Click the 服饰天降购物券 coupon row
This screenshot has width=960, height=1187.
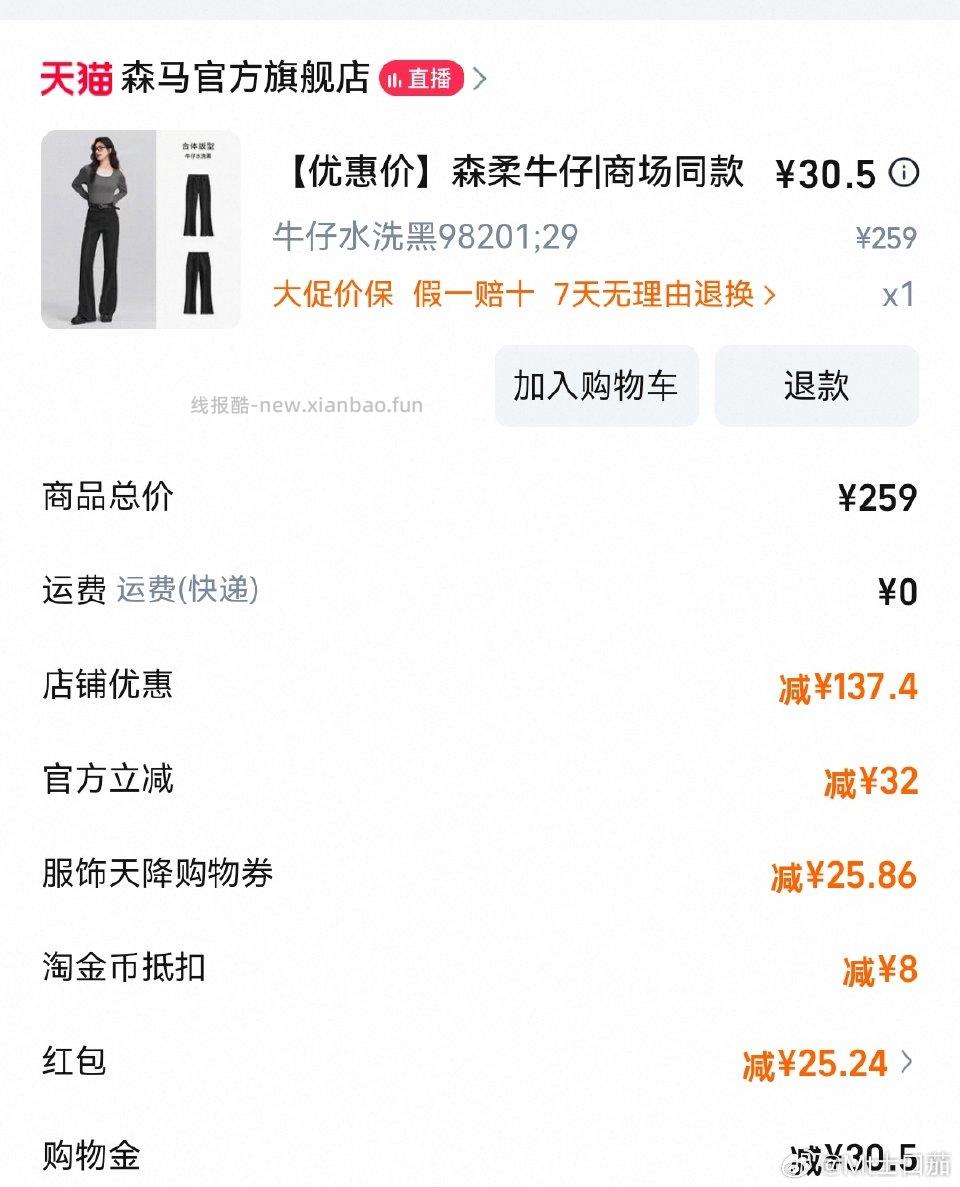(x=480, y=872)
